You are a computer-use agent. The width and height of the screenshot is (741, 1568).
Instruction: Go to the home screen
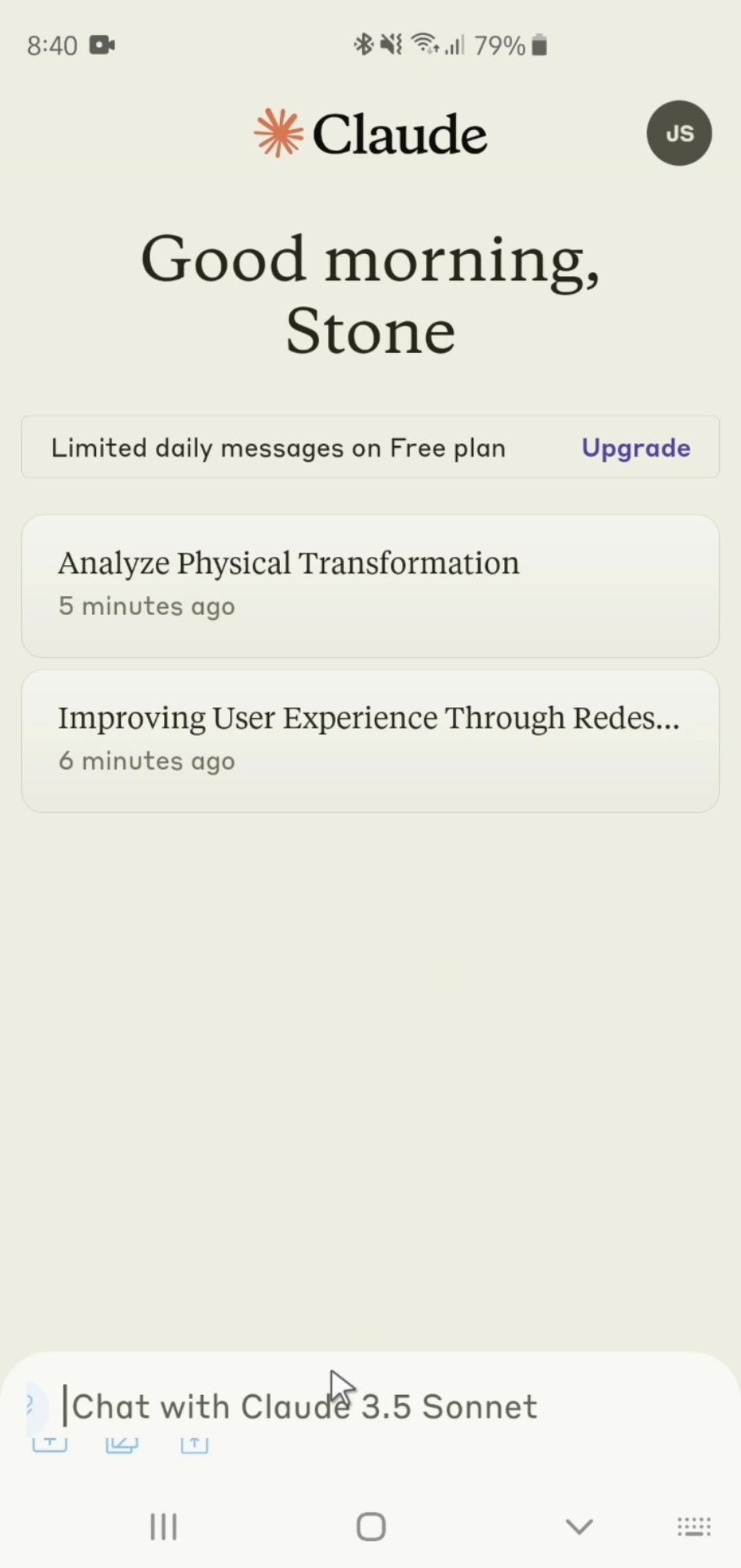pos(371,1527)
